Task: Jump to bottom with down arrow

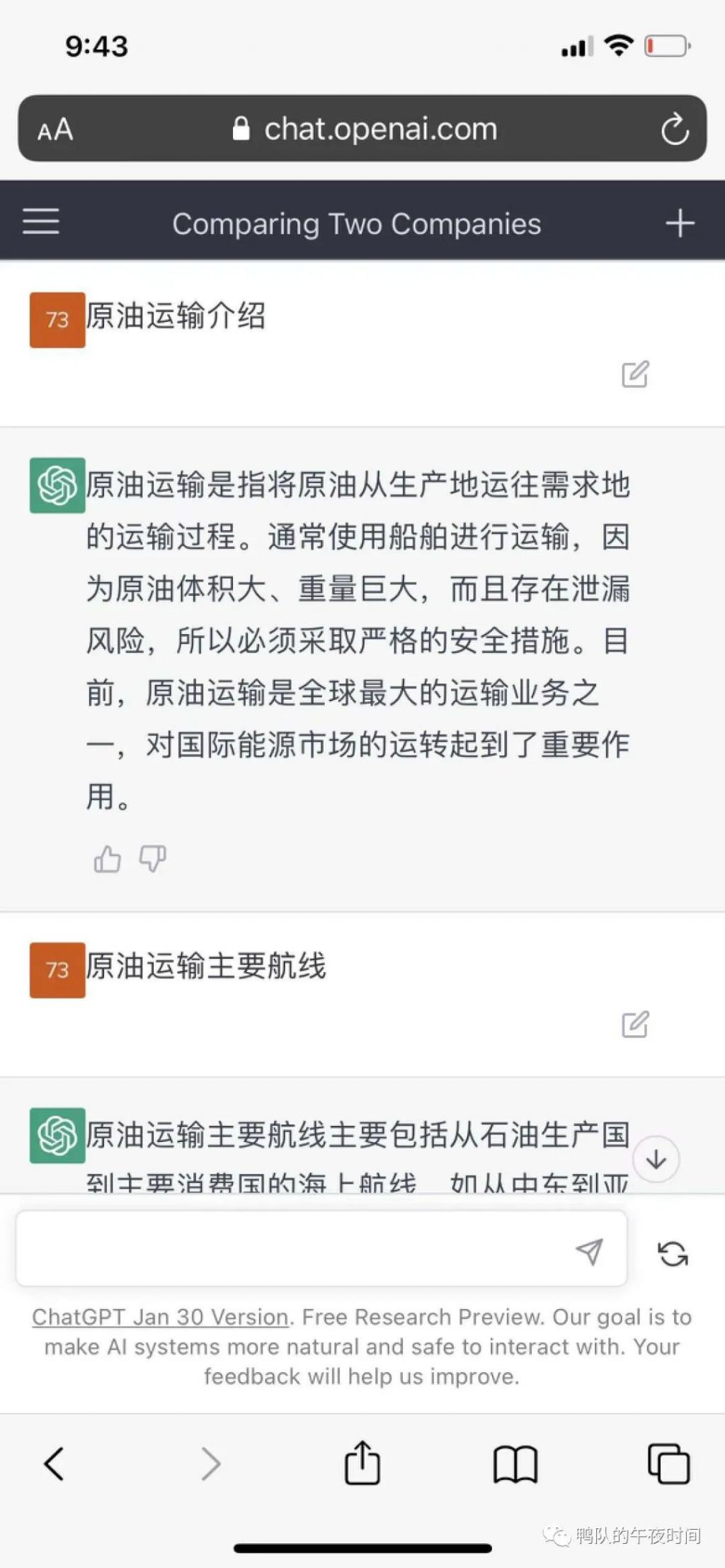Action: pos(656,1159)
